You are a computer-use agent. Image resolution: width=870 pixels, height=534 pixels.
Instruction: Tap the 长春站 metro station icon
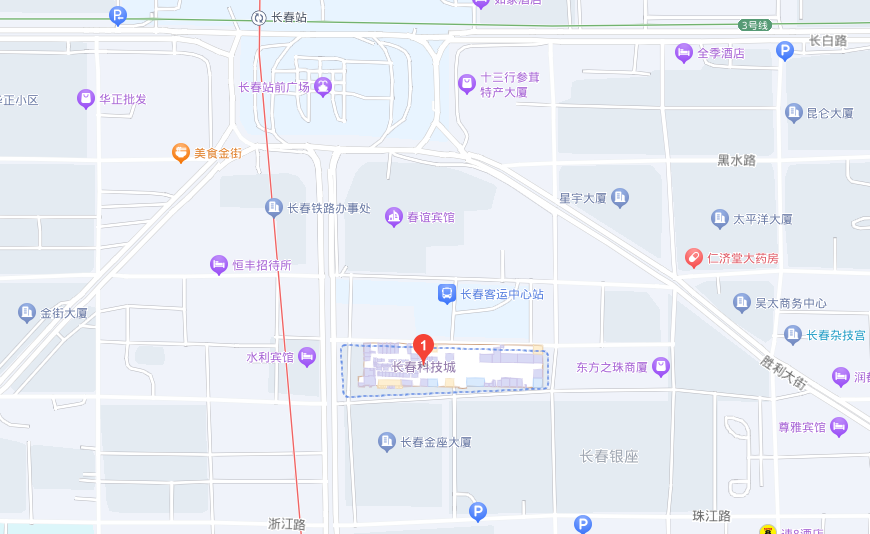coord(259,17)
